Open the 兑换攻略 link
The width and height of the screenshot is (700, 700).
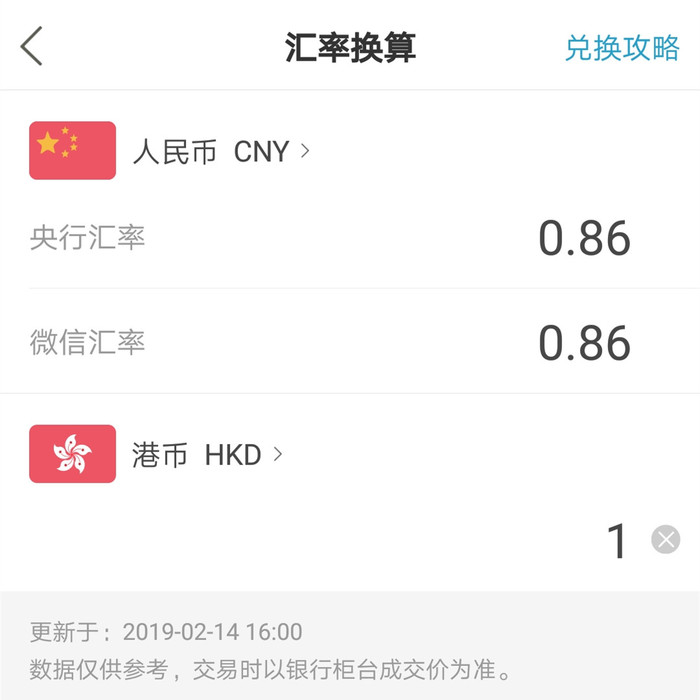pyautogui.click(x=621, y=48)
